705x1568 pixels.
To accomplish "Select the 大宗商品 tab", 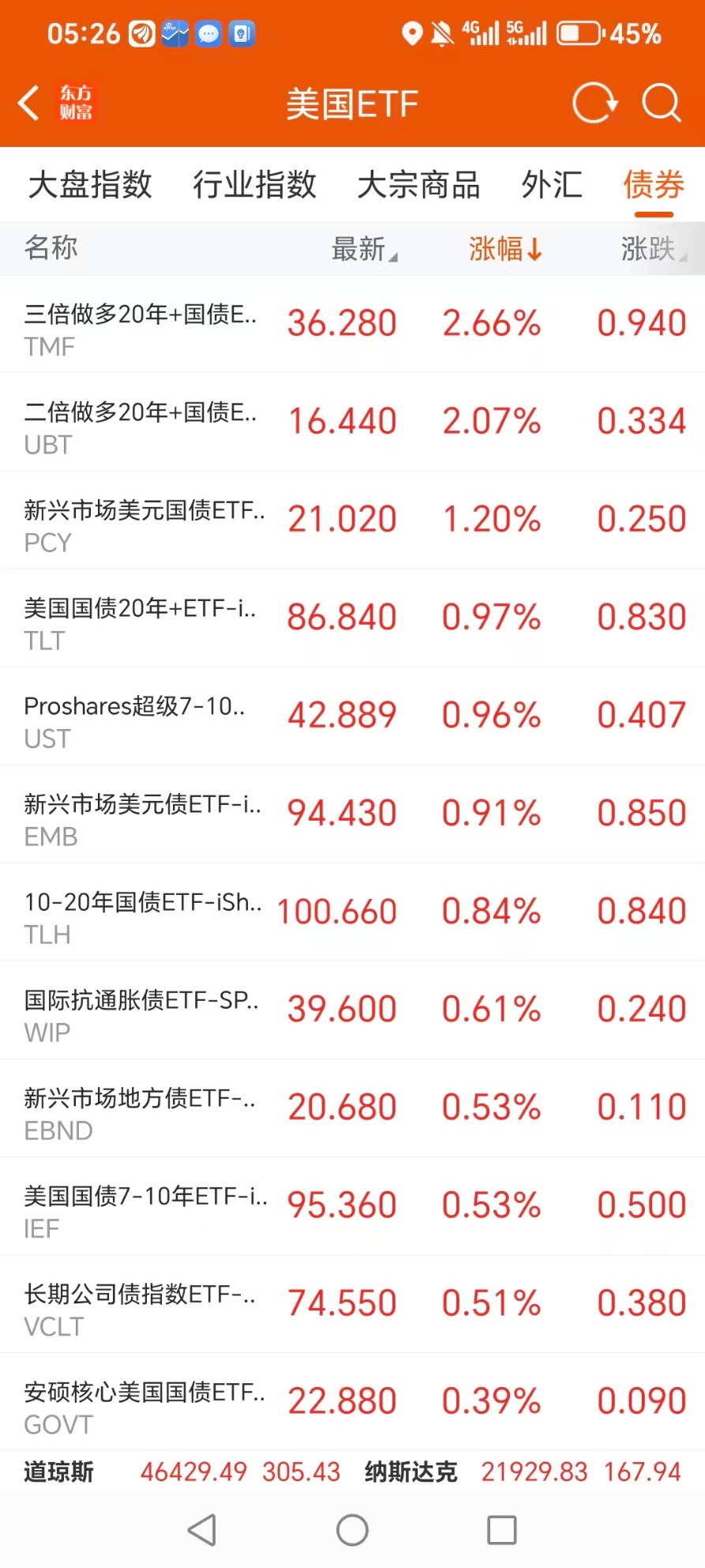I will coord(418,185).
